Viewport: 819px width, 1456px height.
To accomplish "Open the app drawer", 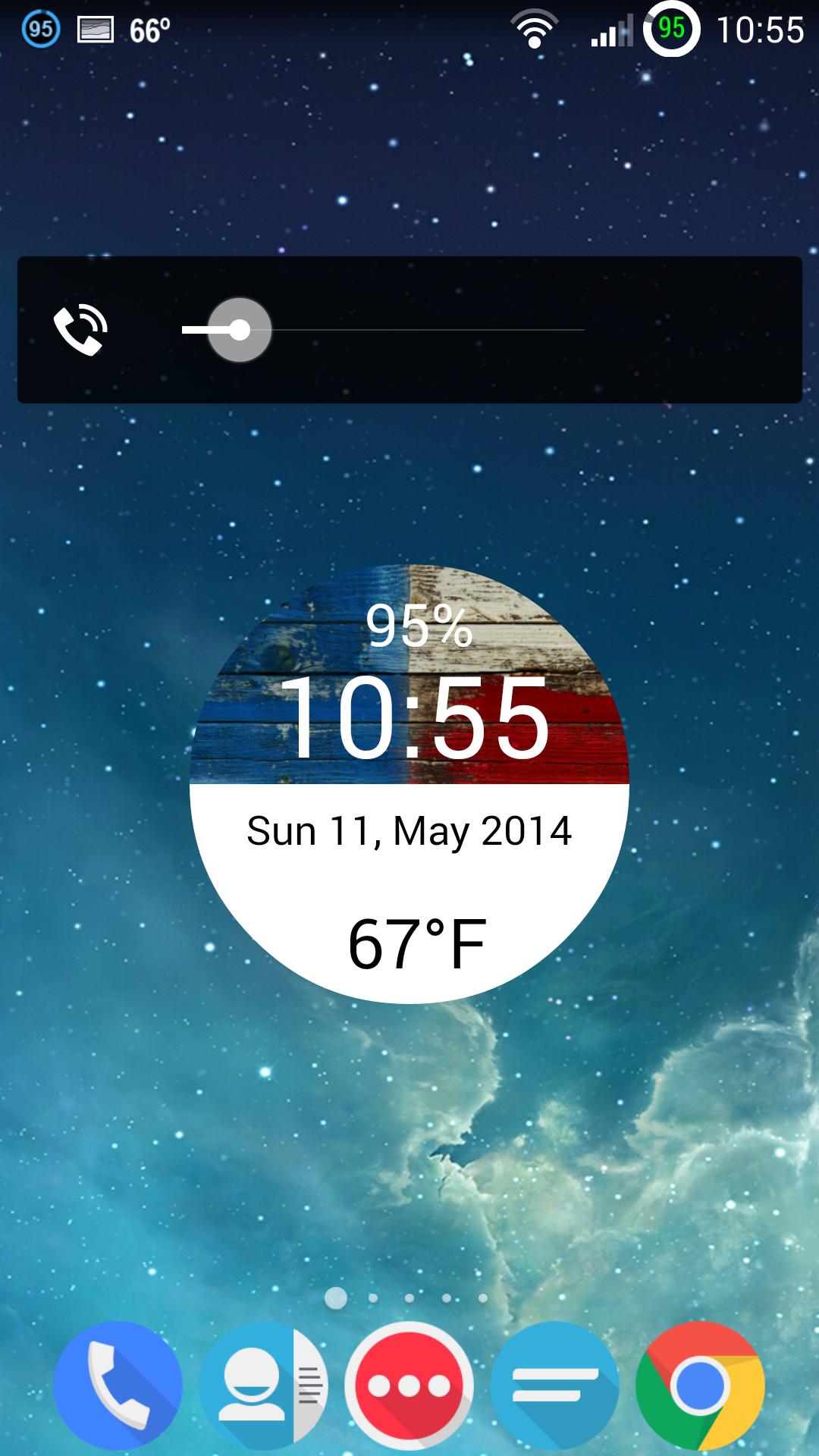I will point(409,1385).
